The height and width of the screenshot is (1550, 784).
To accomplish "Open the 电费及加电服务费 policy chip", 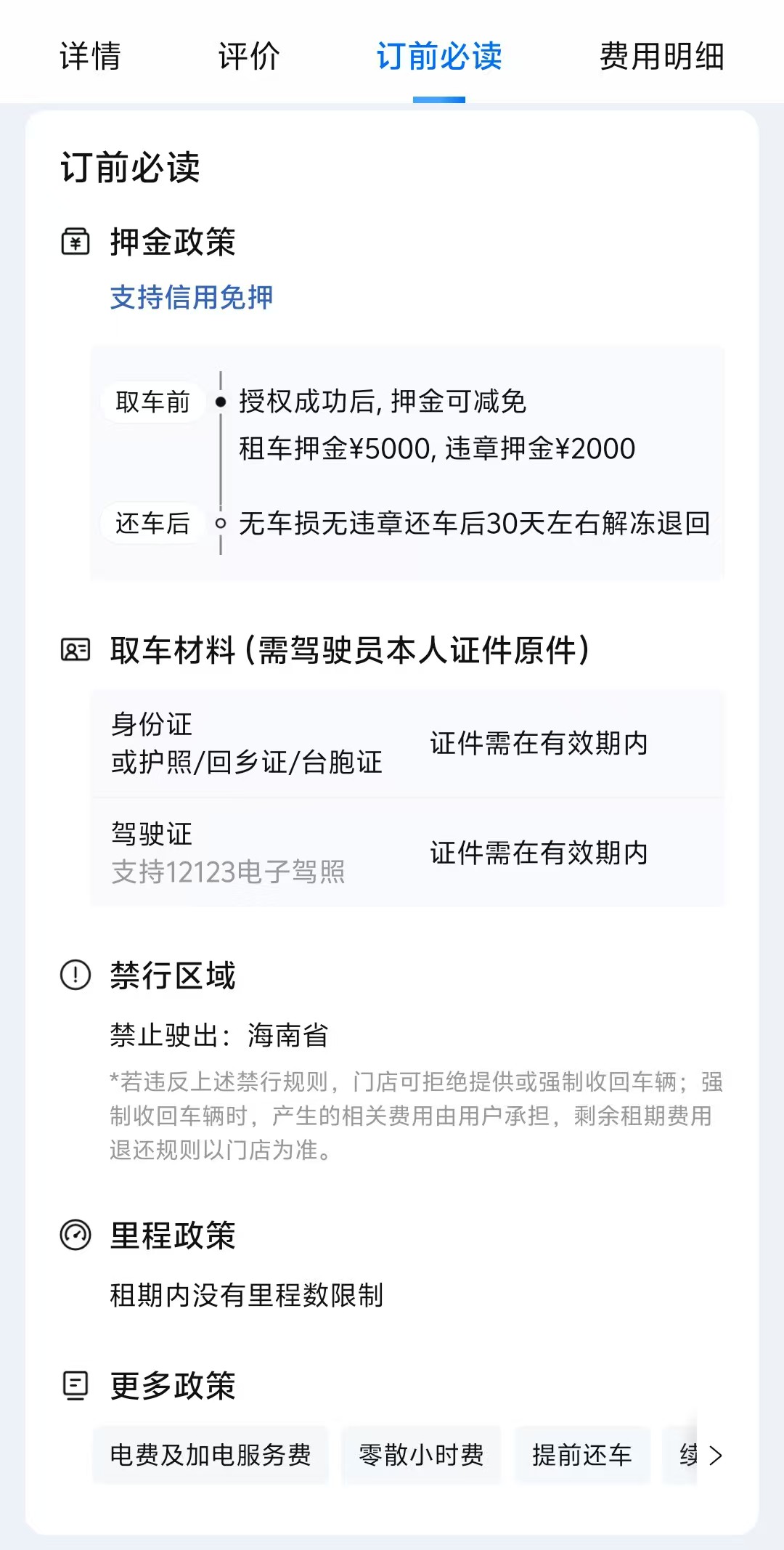I will [211, 1455].
